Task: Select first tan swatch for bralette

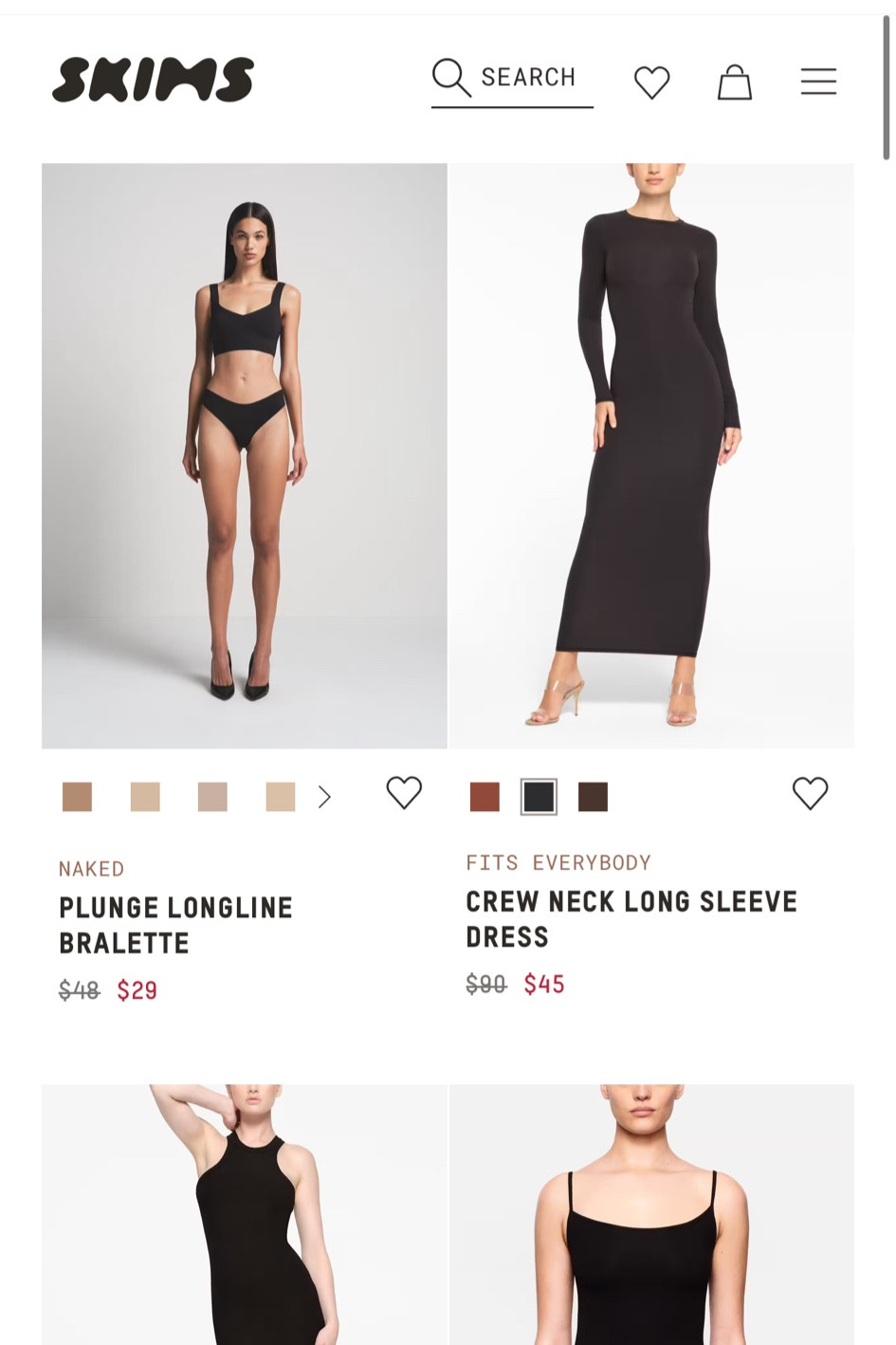Action: pos(77,797)
